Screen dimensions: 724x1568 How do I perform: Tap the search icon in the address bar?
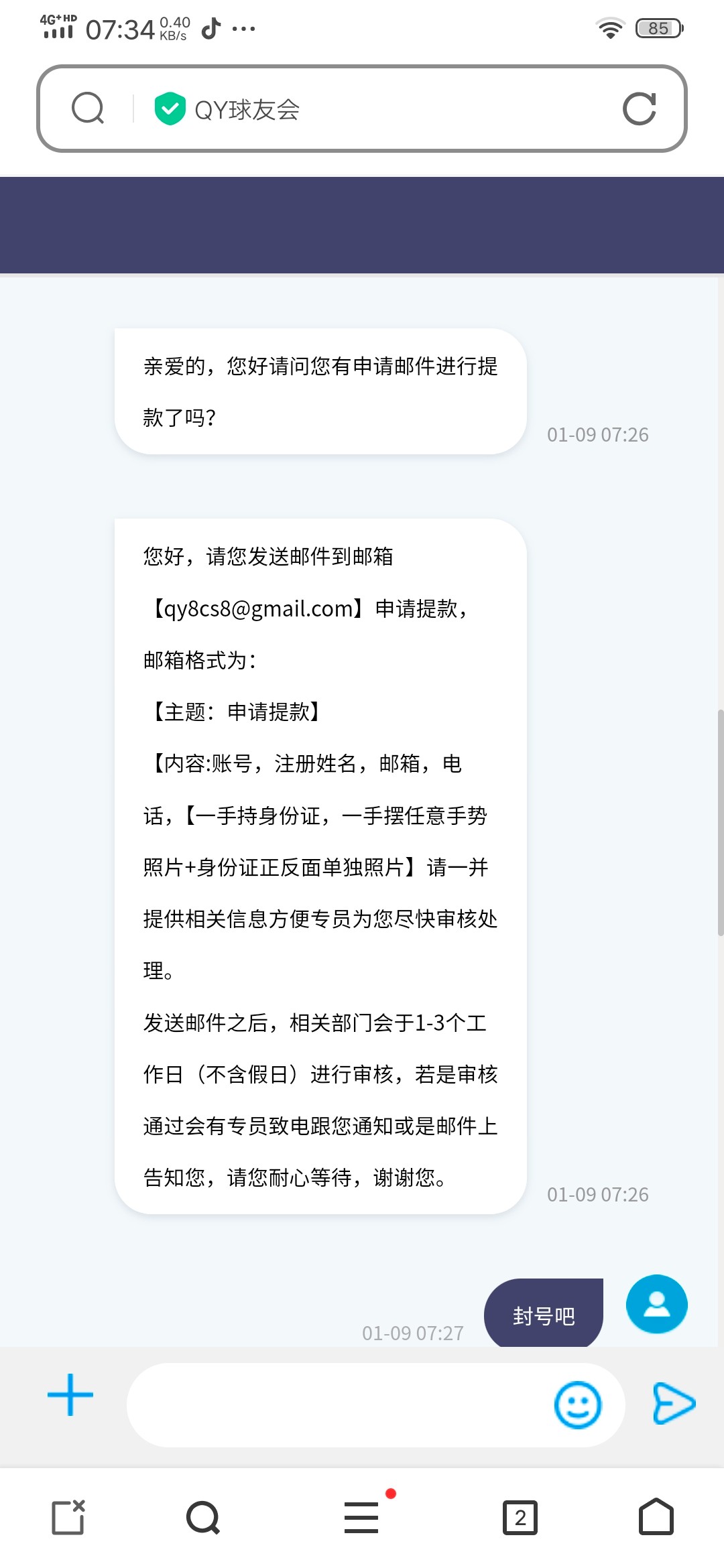pyautogui.click(x=88, y=109)
